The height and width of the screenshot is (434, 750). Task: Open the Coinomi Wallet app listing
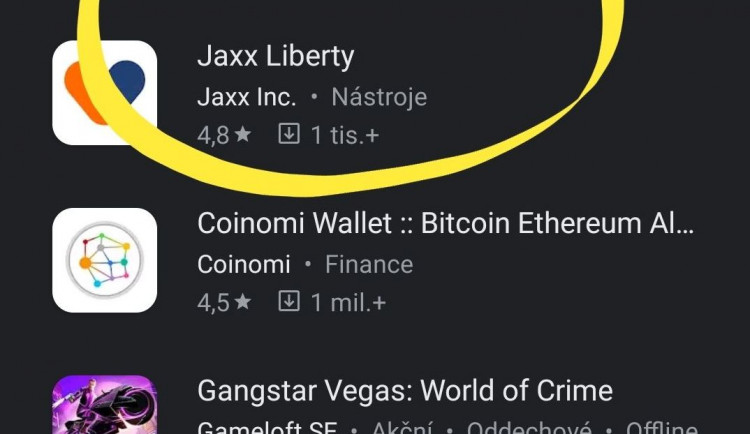(444, 224)
